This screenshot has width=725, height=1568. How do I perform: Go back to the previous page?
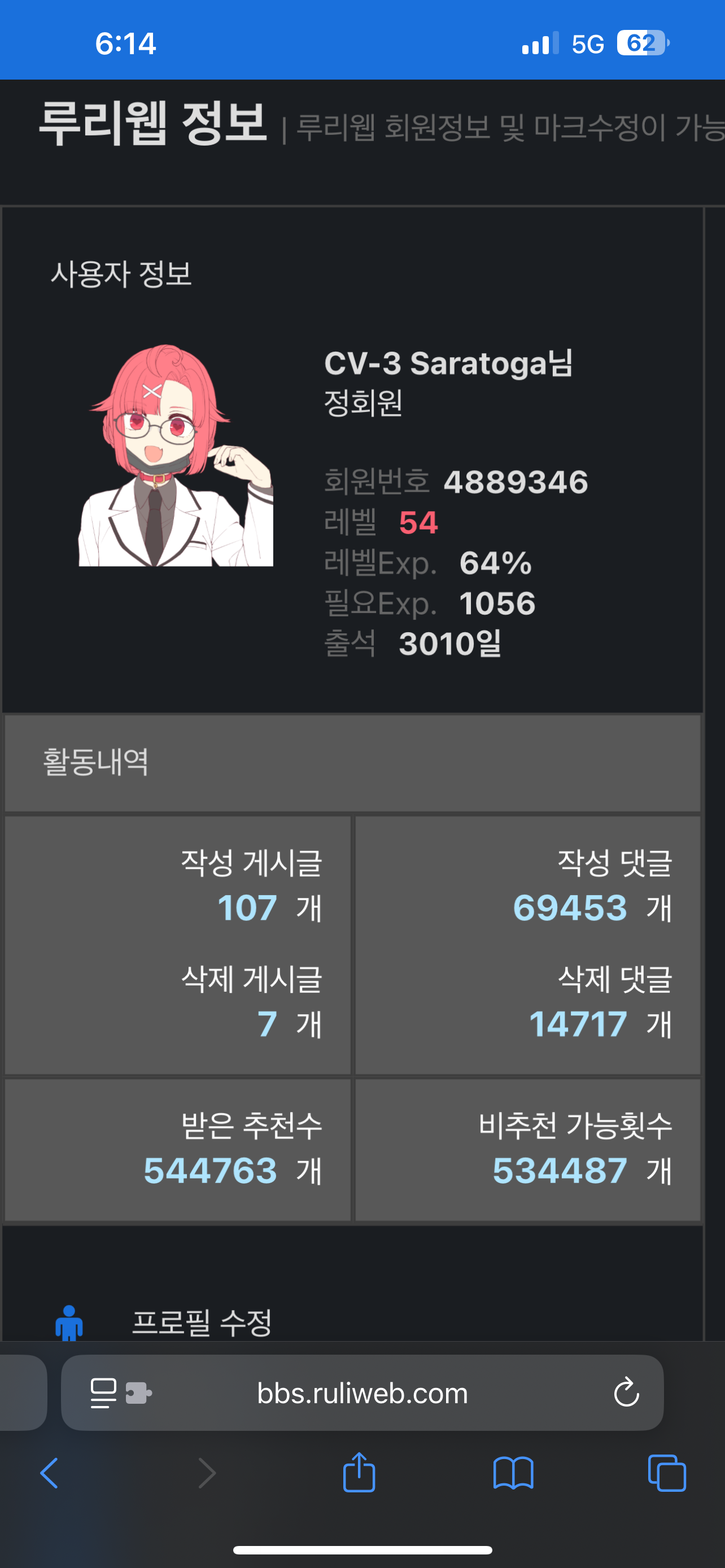pos(49,1474)
